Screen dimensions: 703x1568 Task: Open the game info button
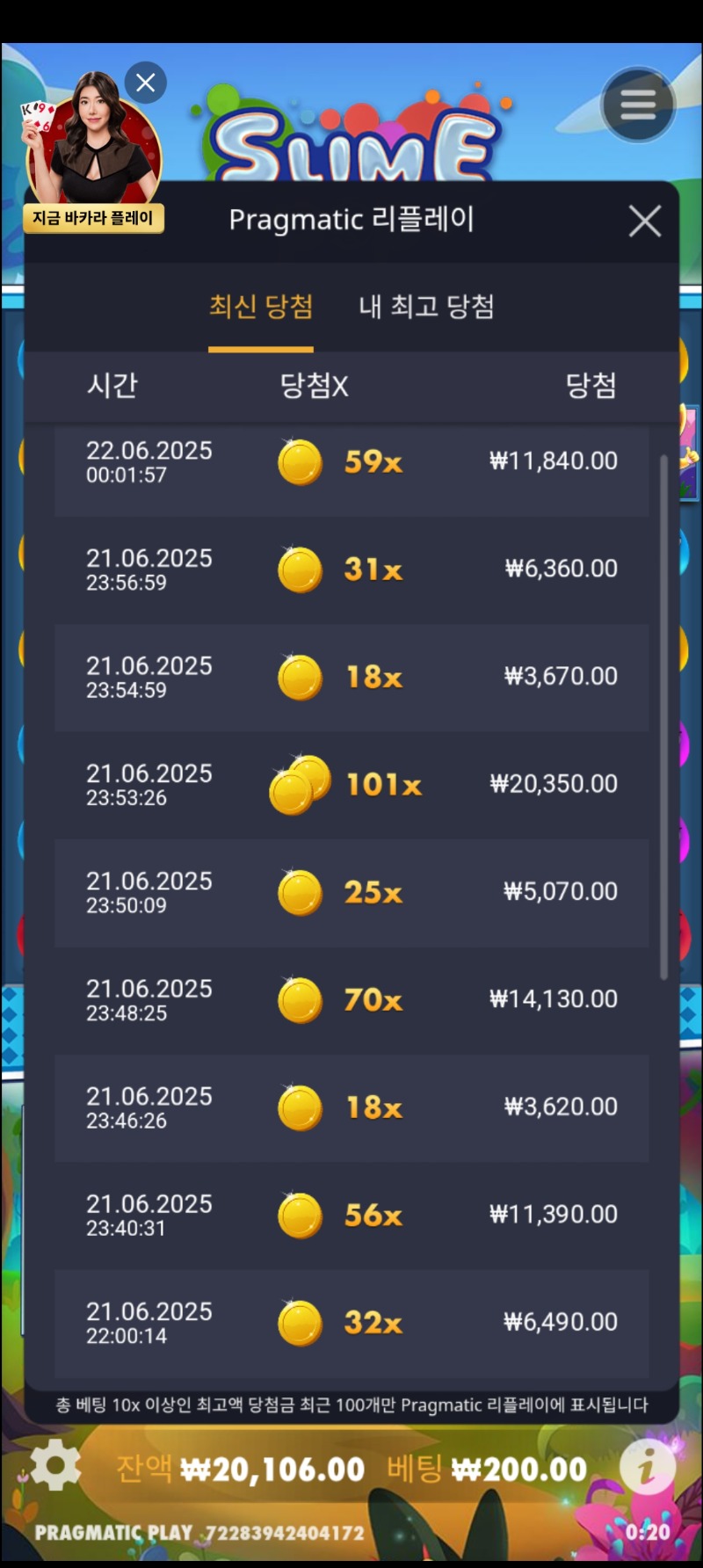(x=648, y=1465)
